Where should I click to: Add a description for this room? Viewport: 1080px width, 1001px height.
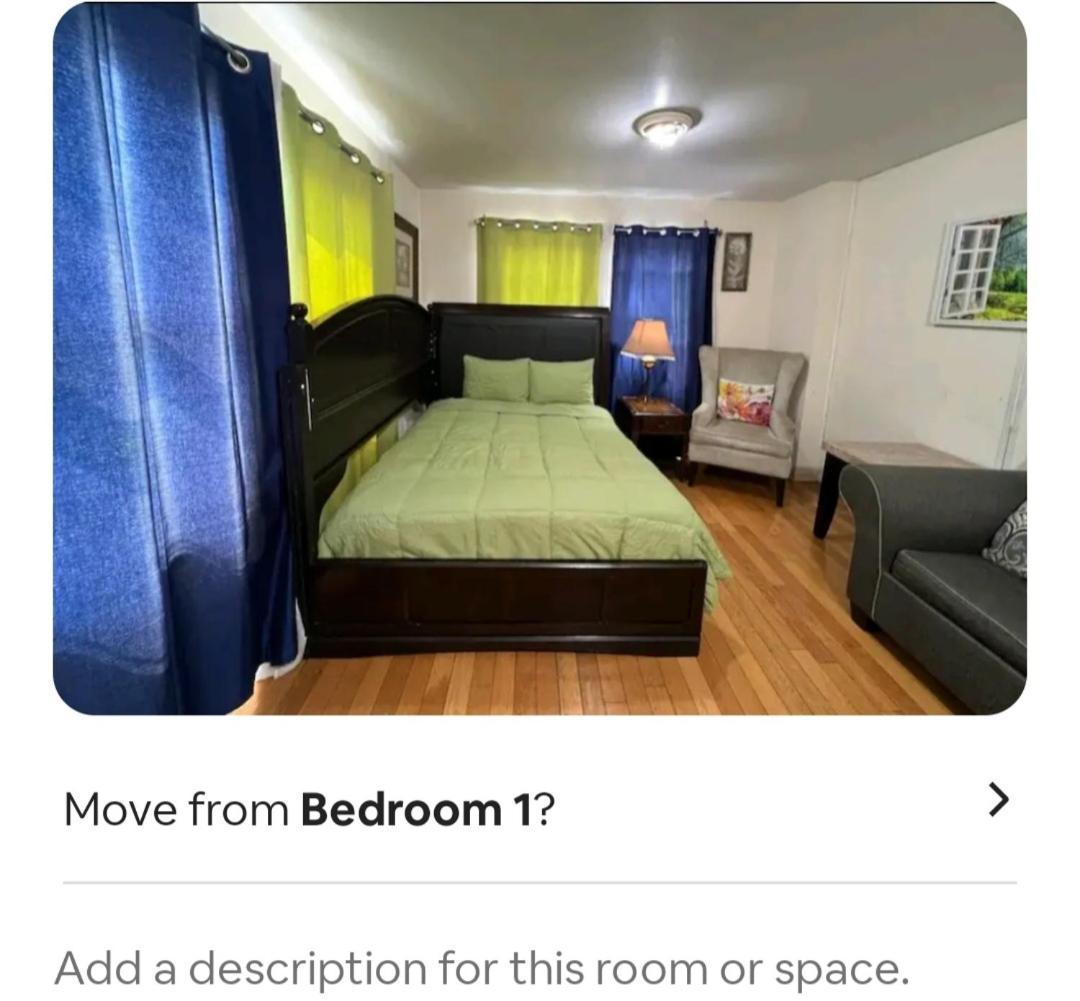[482, 968]
